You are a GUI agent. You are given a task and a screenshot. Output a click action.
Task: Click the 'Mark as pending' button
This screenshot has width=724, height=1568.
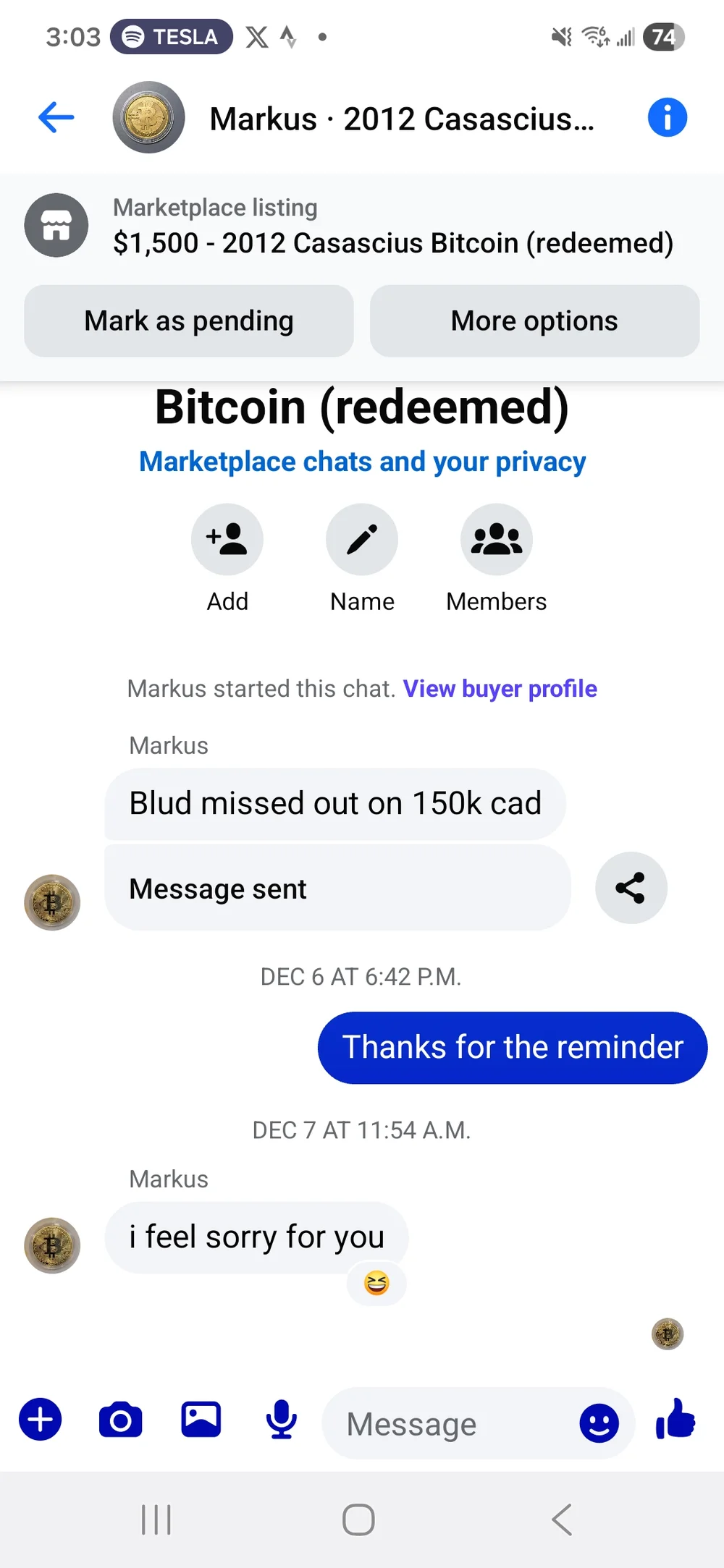[188, 321]
